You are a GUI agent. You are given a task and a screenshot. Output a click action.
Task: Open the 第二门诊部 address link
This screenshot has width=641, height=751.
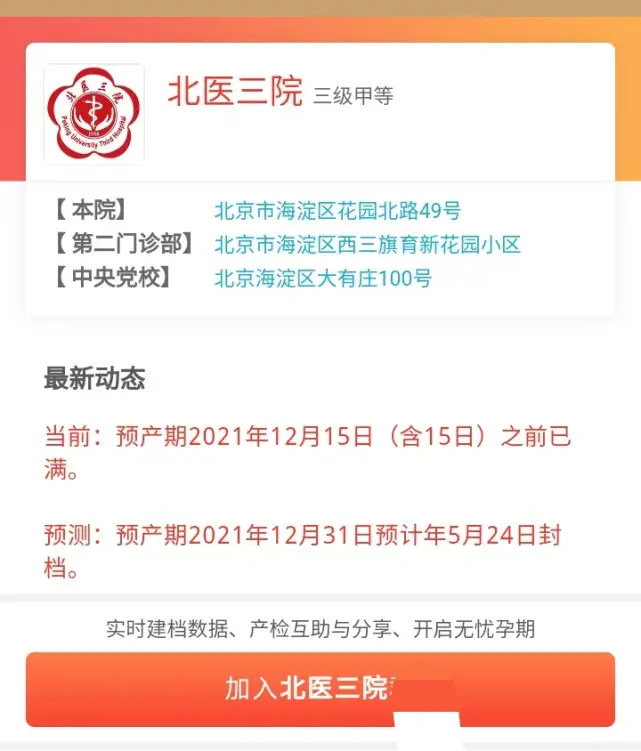point(367,245)
